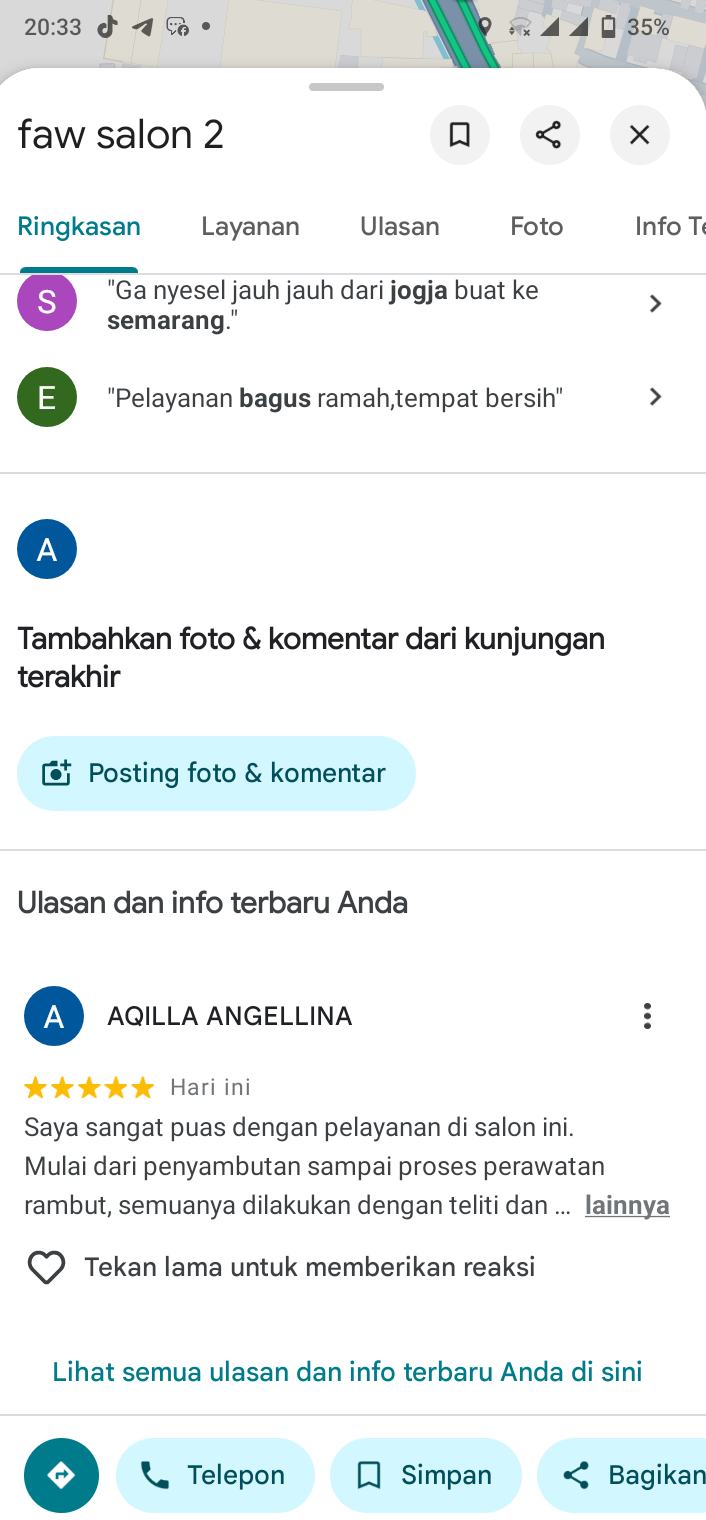Call the salon using Telepon
This screenshot has height=1520, width=706.
(x=215, y=1475)
